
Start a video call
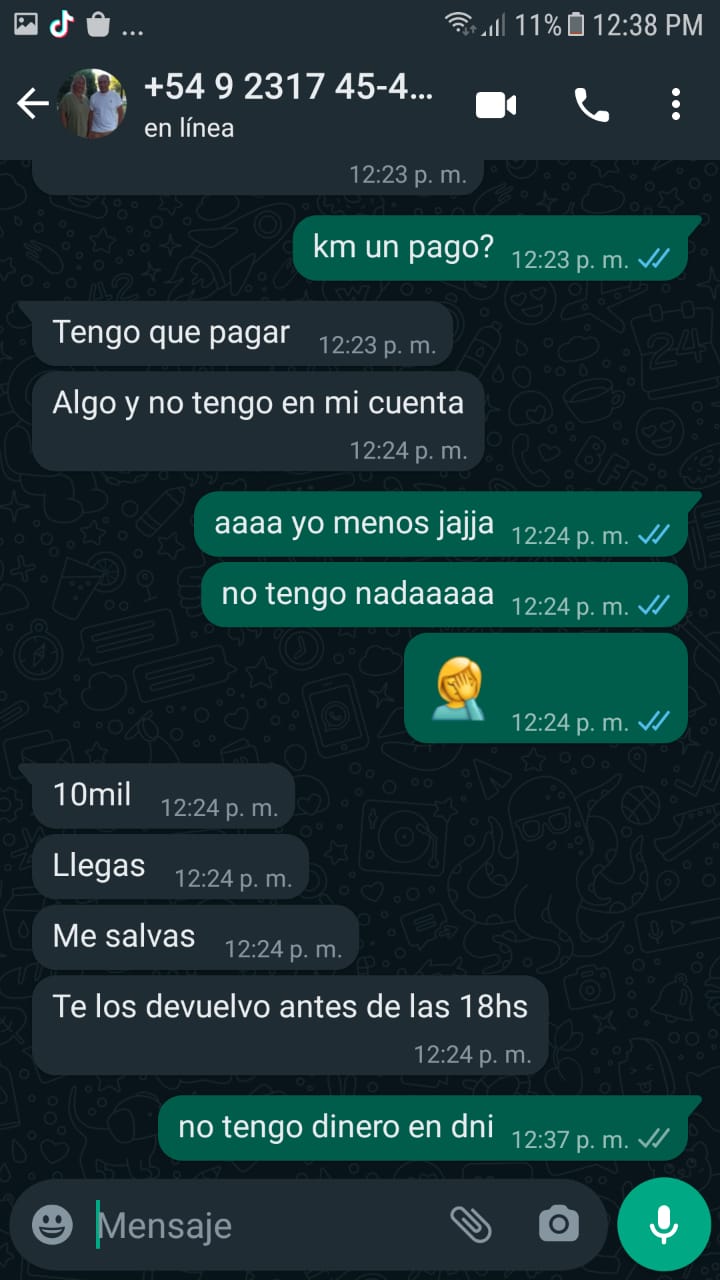(x=496, y=104)
